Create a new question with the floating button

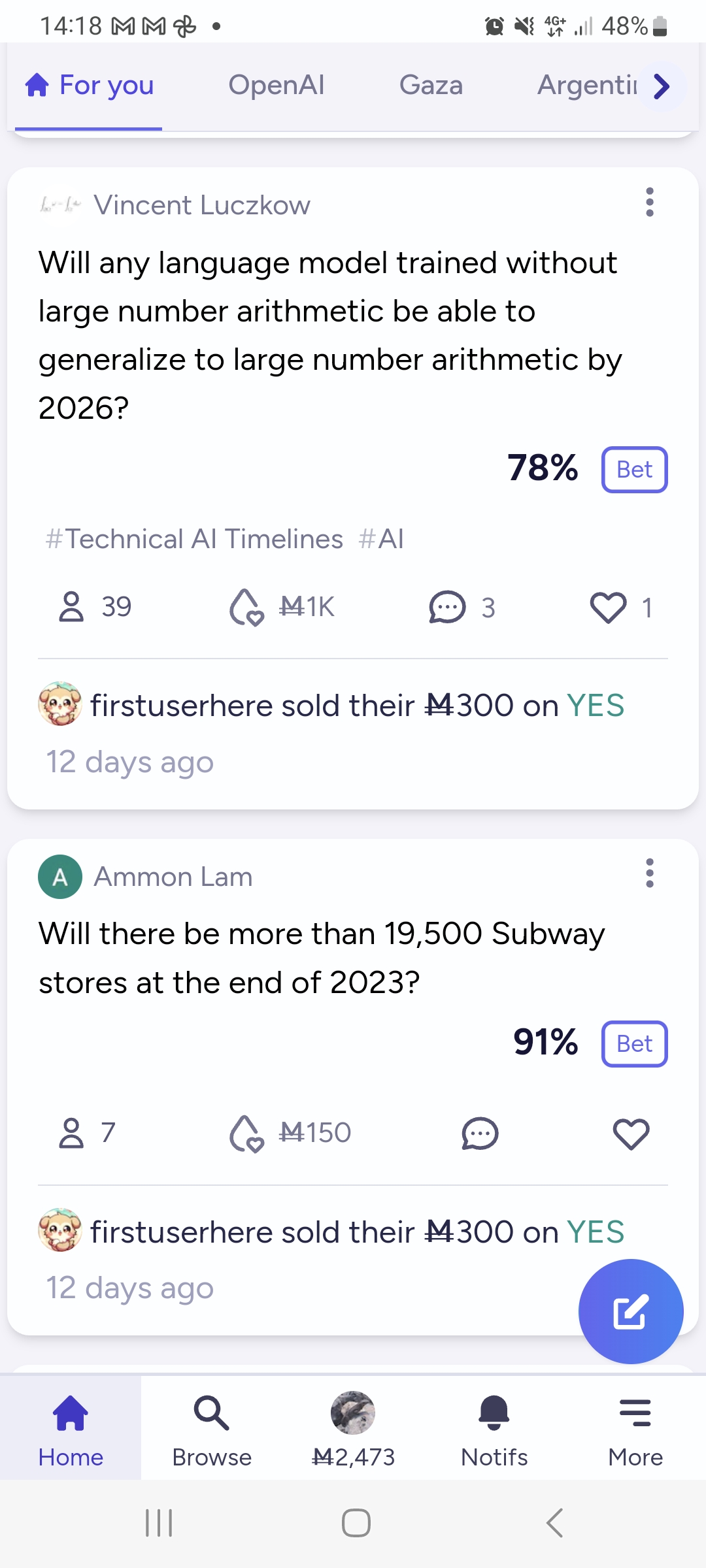[631, 1311]
